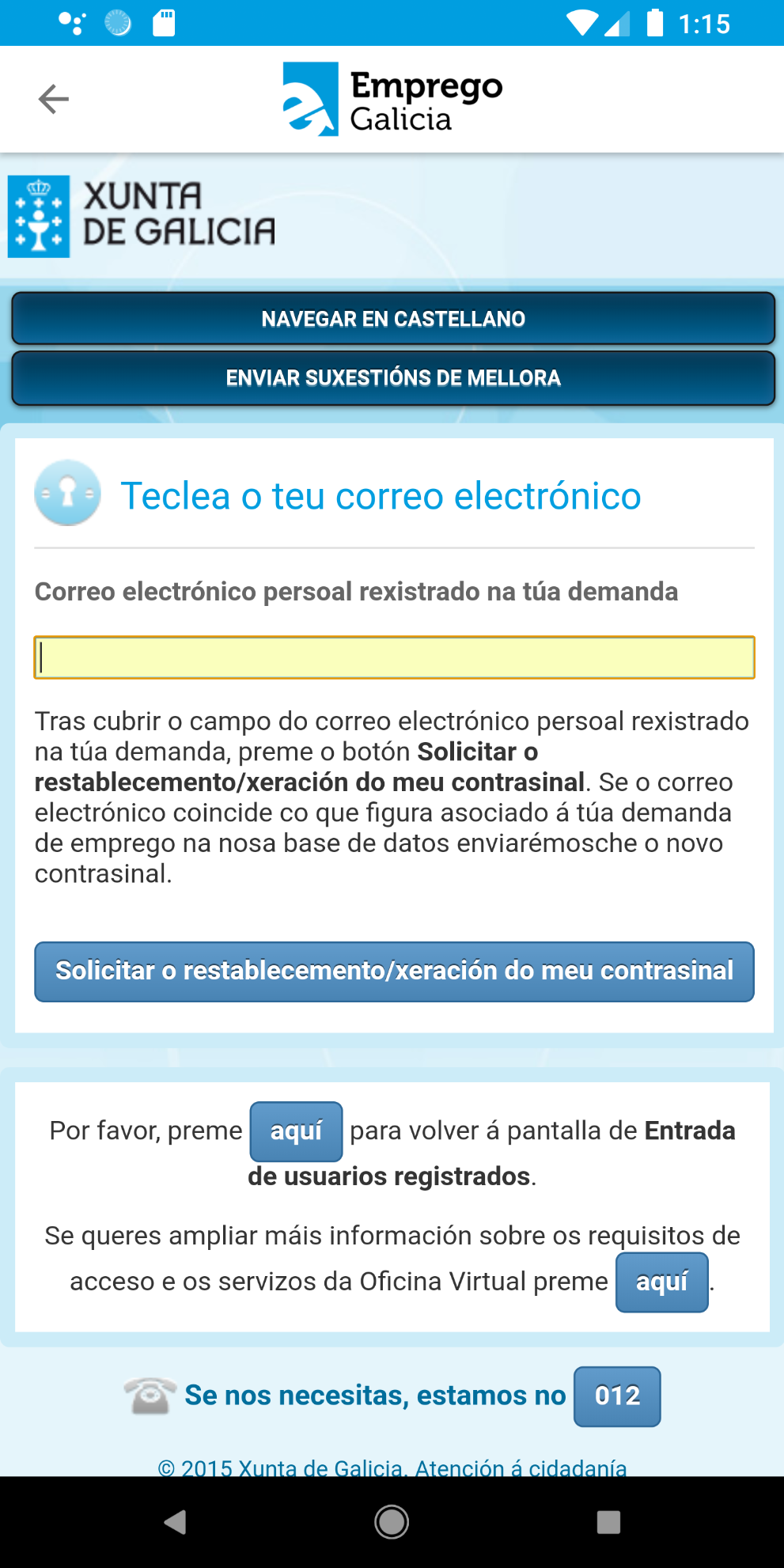The image size is (784, 1568).
Task: Tap the clock showing 1:15
Action: coord(703,24)
